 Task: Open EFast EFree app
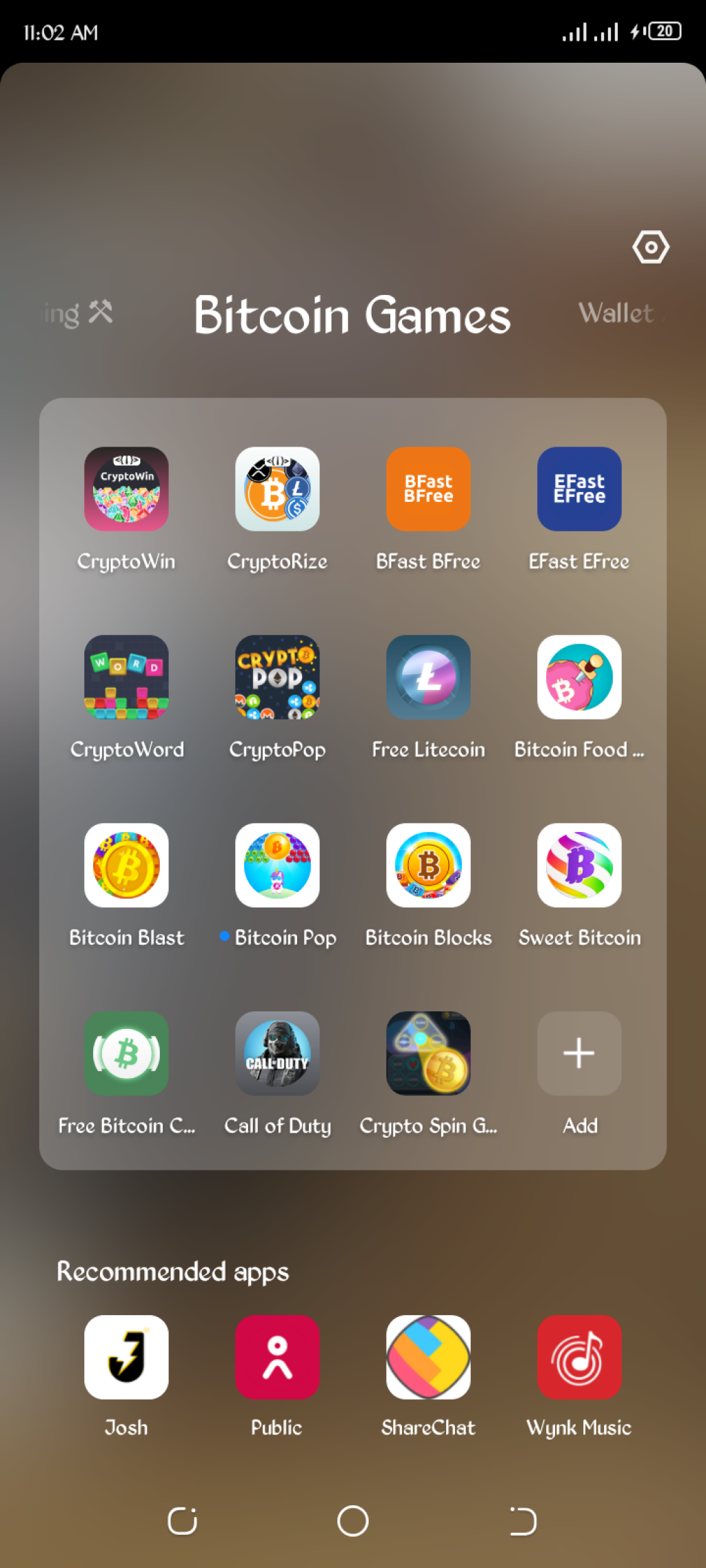579,489
